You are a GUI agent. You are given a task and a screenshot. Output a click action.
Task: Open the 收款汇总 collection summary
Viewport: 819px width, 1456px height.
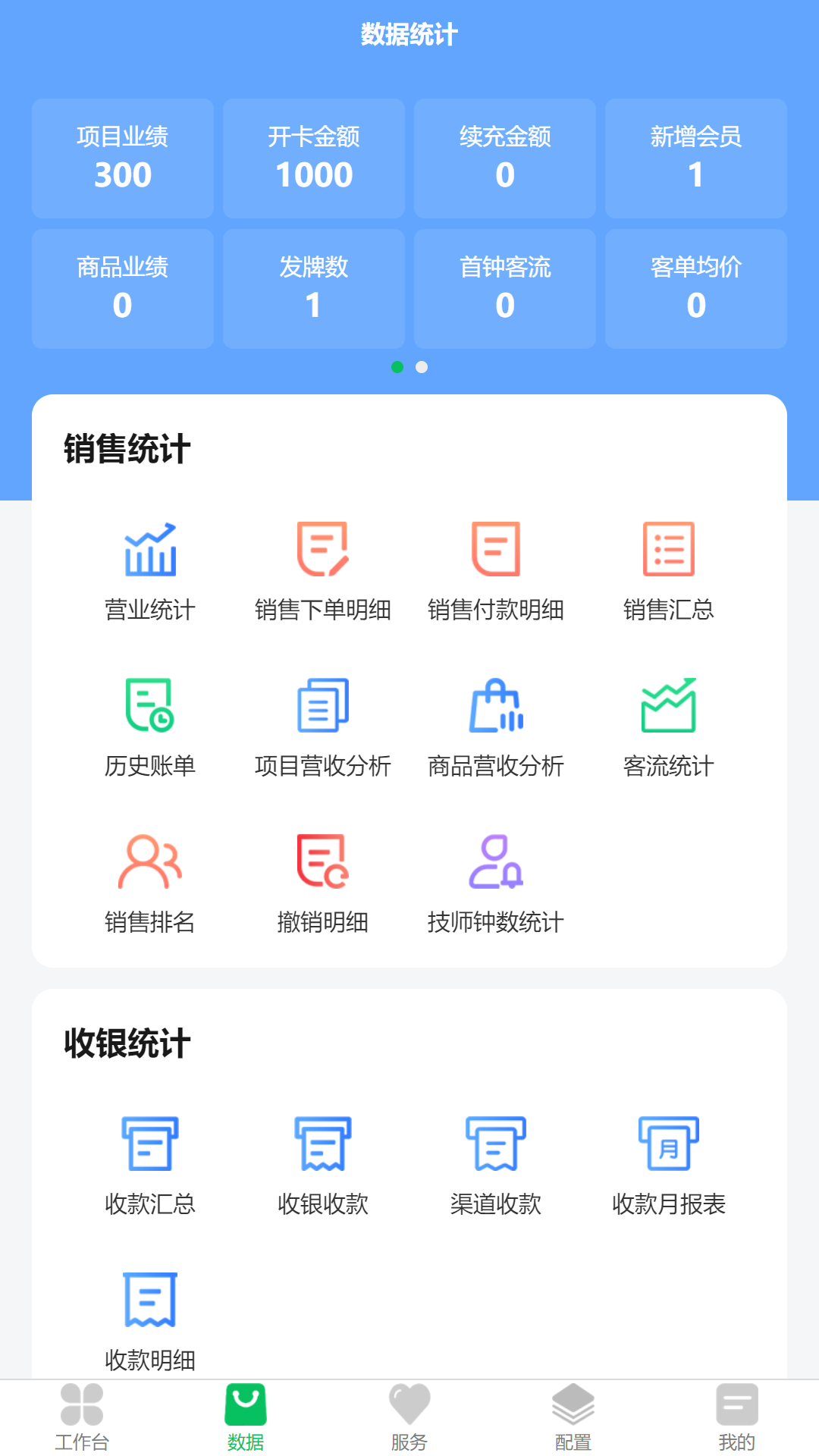coord(150,1168)
